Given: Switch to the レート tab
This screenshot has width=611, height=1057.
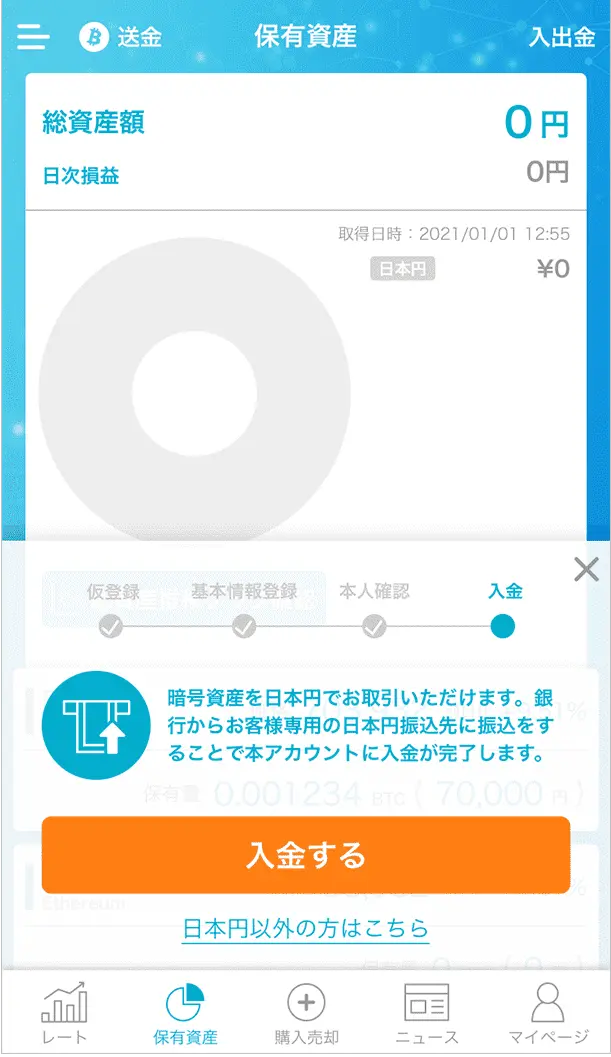Looking at the screenshot, I should tap(64, 1013).
